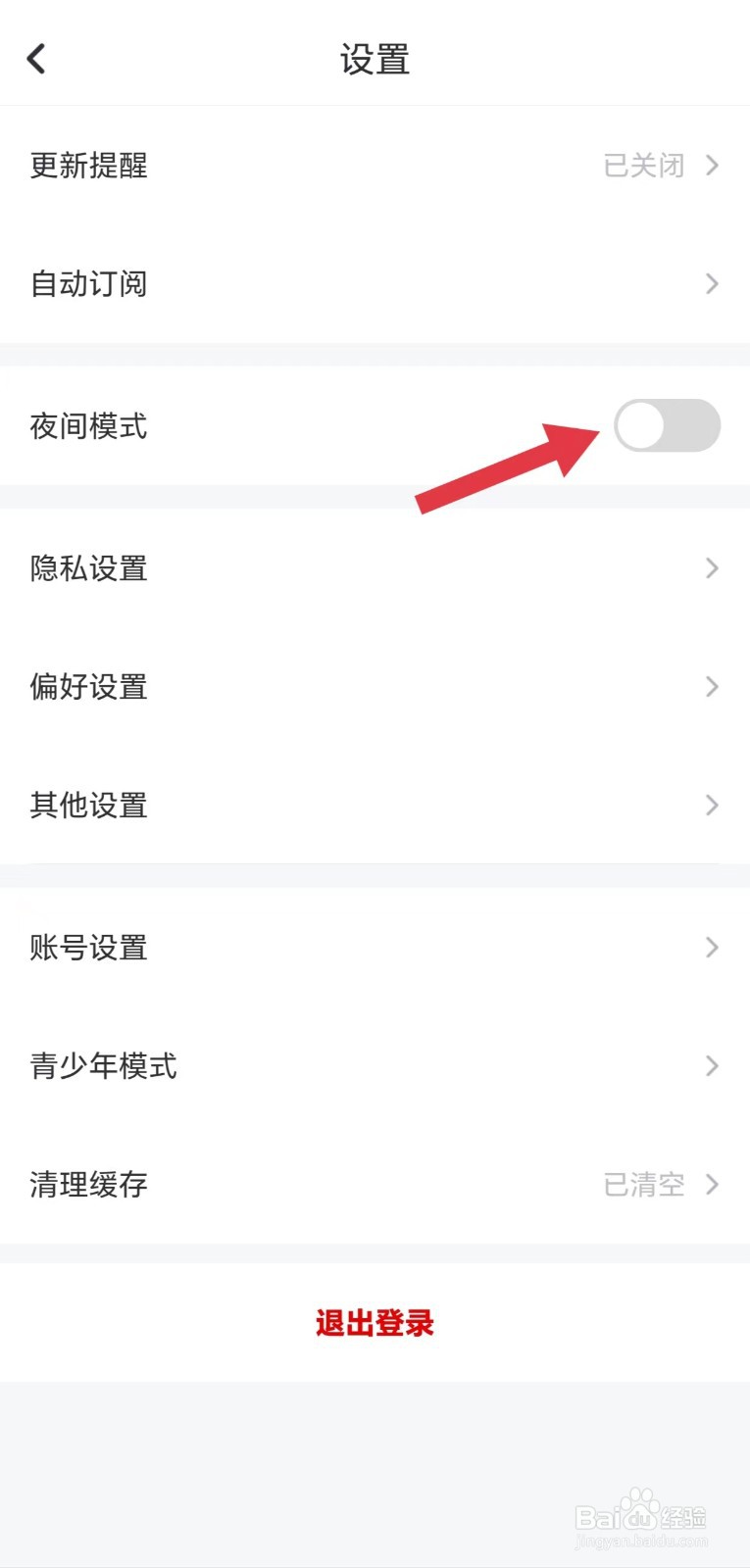Expand 隐私设置 with its chevron
The width and height of the screenshot is (750, 1568).
(x=713, y=568)
